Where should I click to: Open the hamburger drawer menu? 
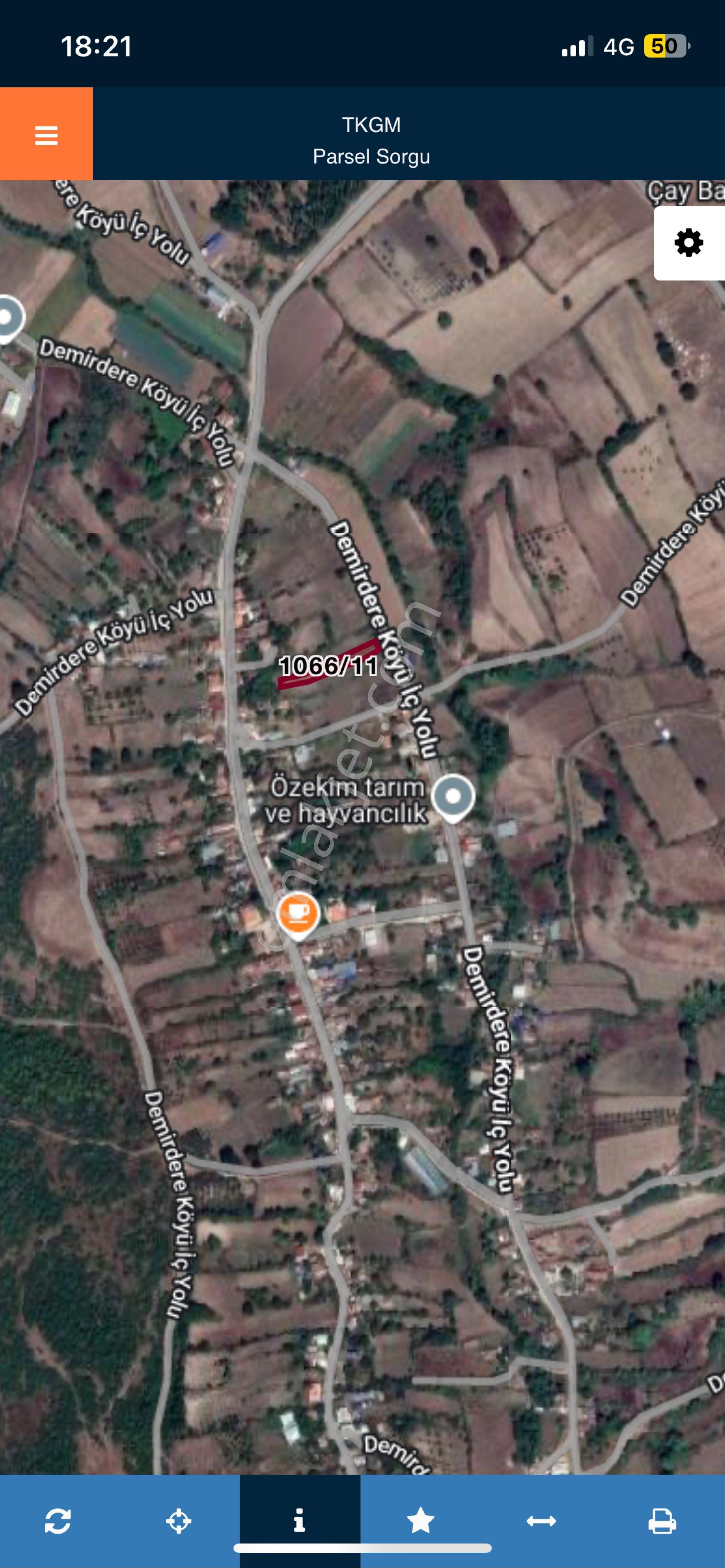pyautogui.click(x=46, y=134)
